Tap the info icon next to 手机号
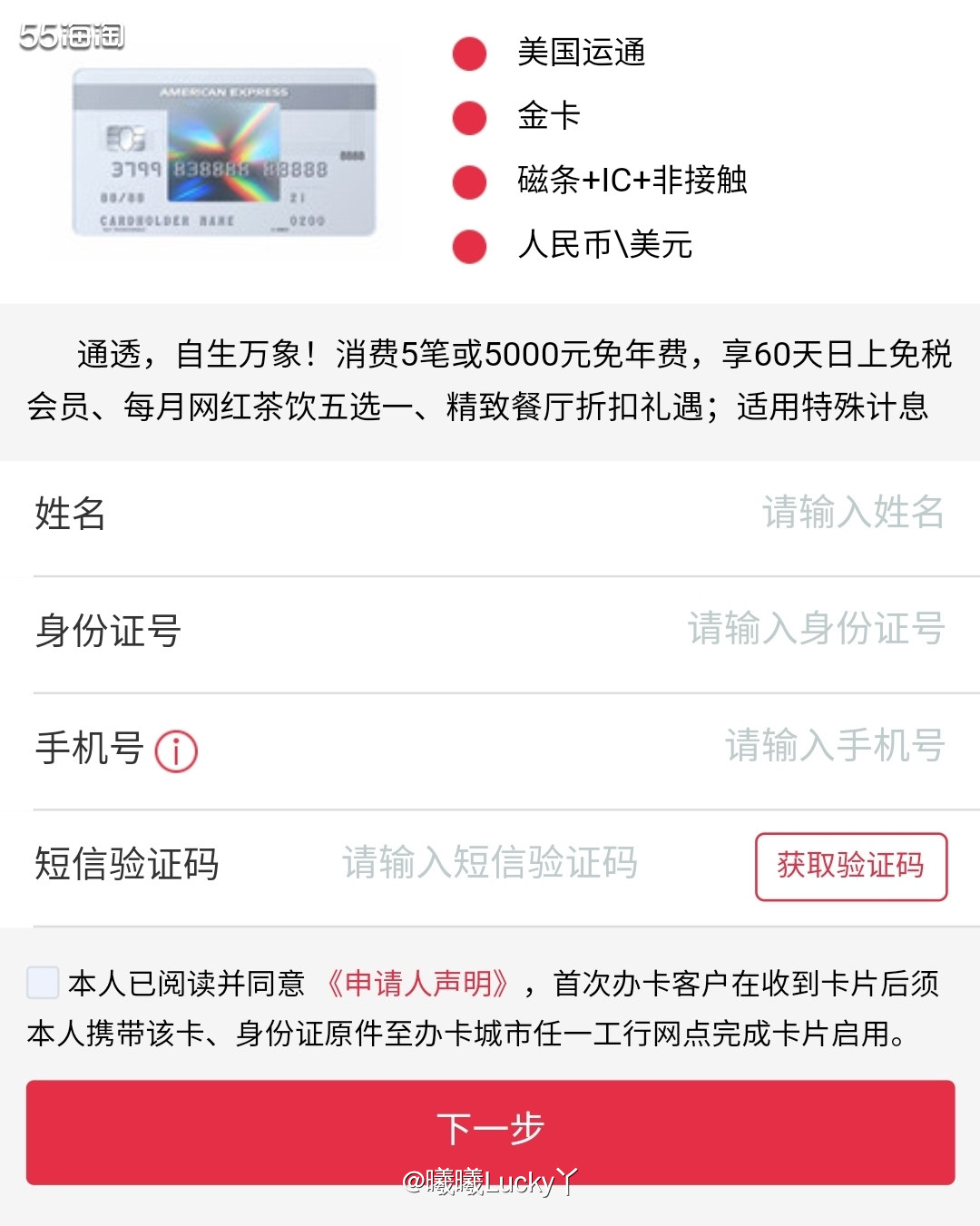This screenshot has height=1226, width=980. (177, 750)
